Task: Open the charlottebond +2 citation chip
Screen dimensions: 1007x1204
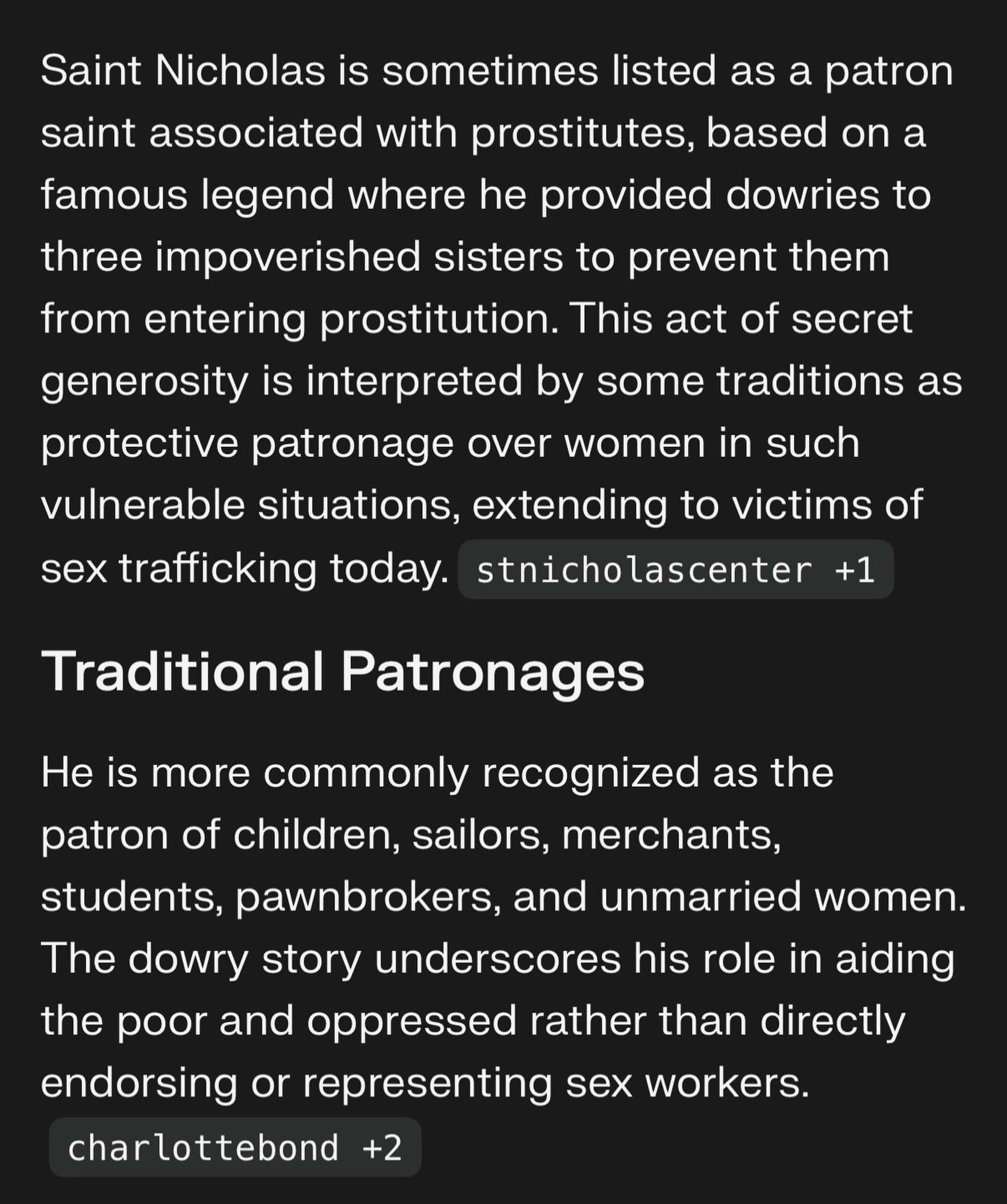Action: (234, 1147)
